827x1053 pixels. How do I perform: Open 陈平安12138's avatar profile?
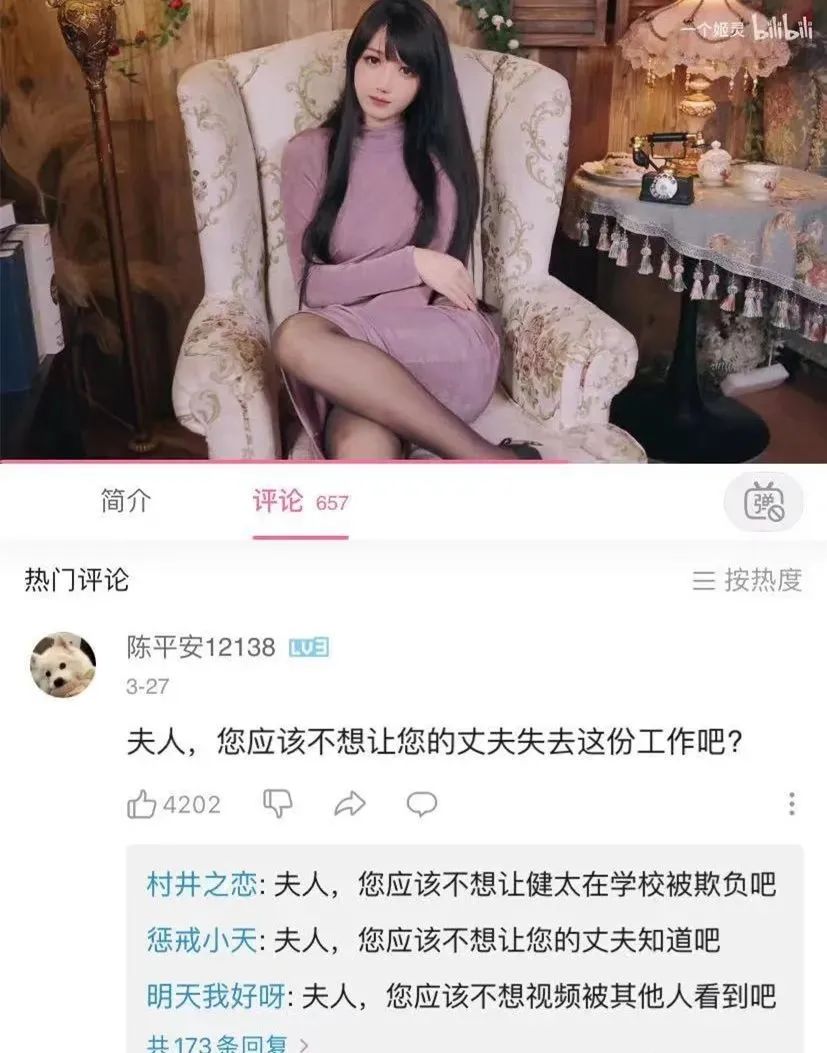click(x=63, y=665)
